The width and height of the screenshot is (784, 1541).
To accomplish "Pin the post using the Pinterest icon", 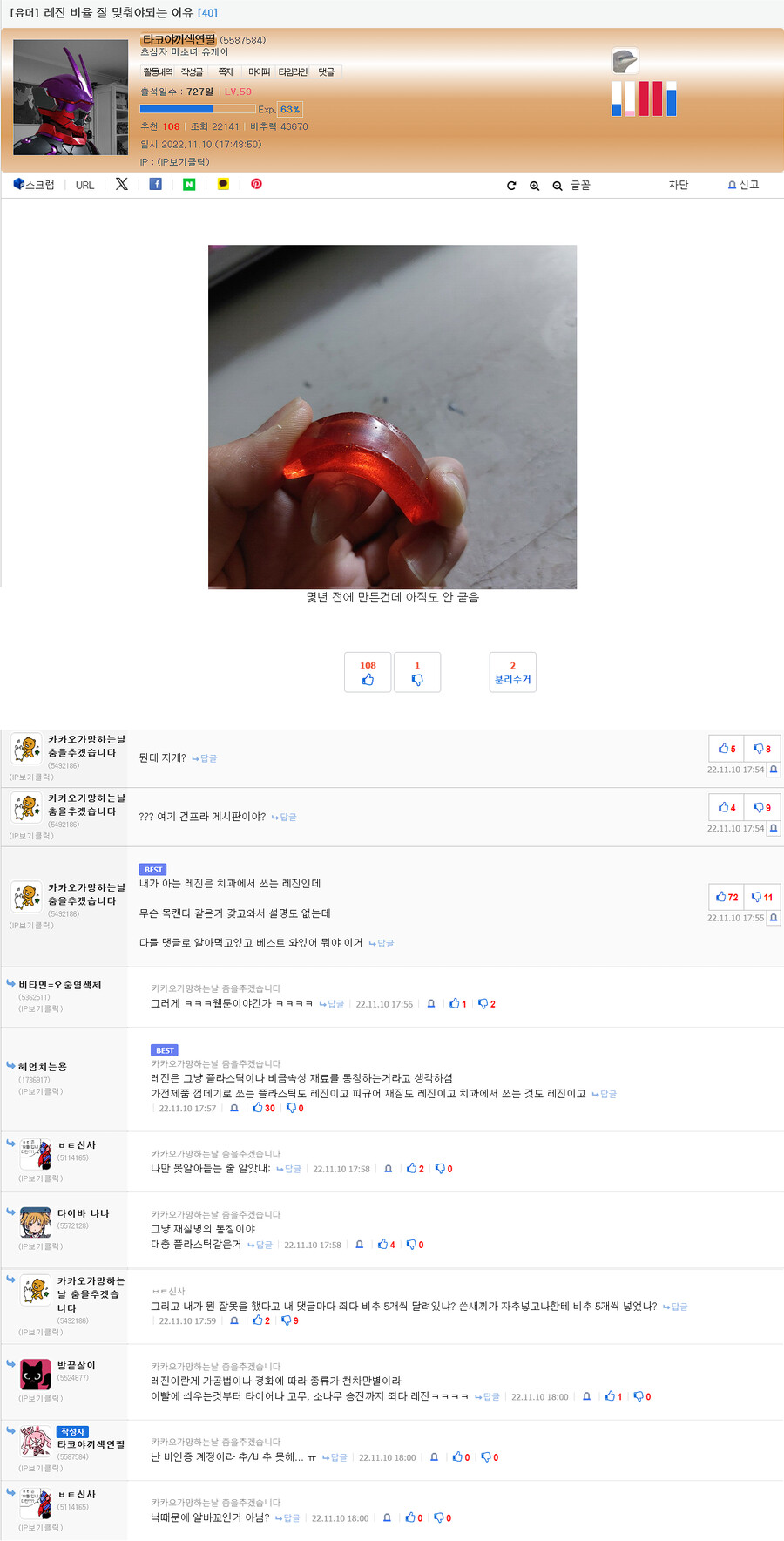I will 256,184.
